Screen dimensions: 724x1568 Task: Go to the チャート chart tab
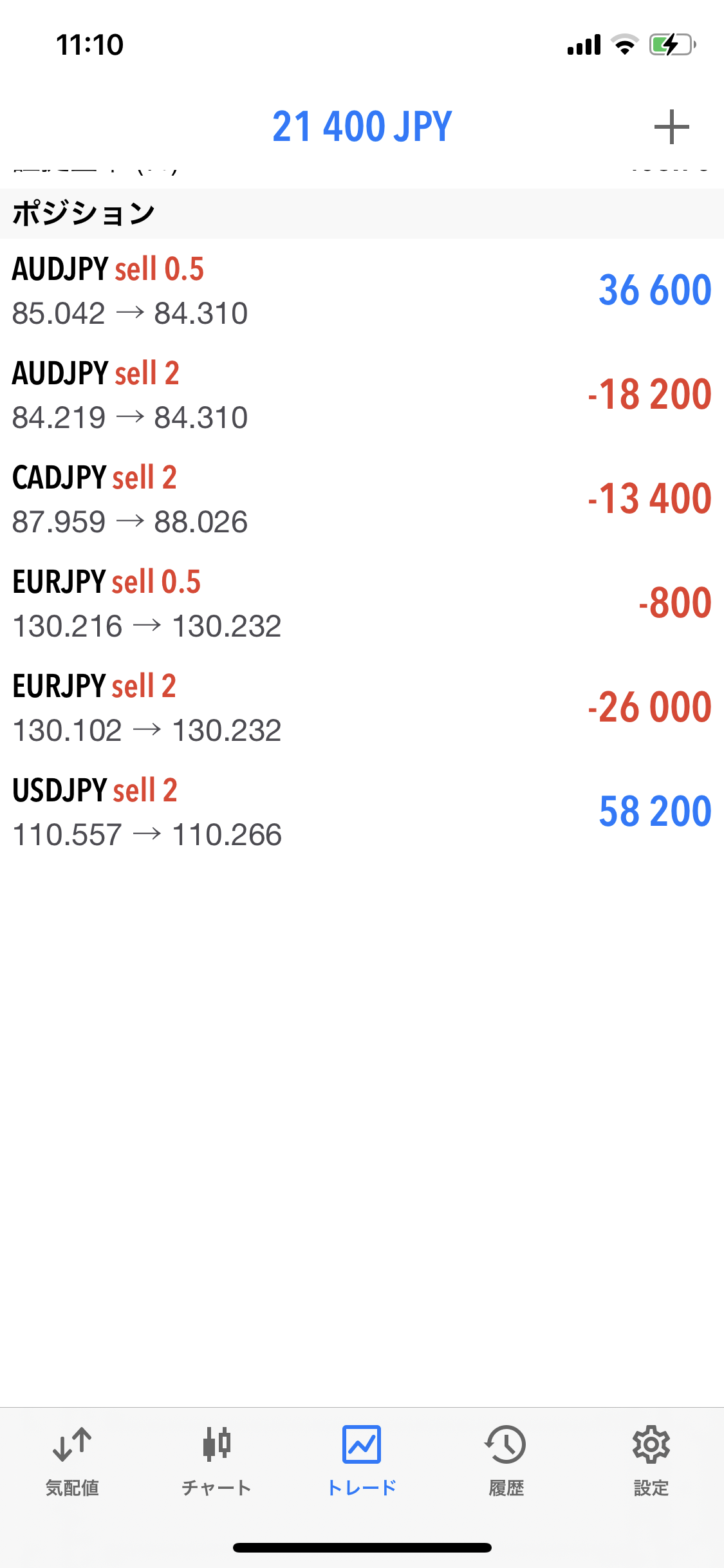(217, 1461)
